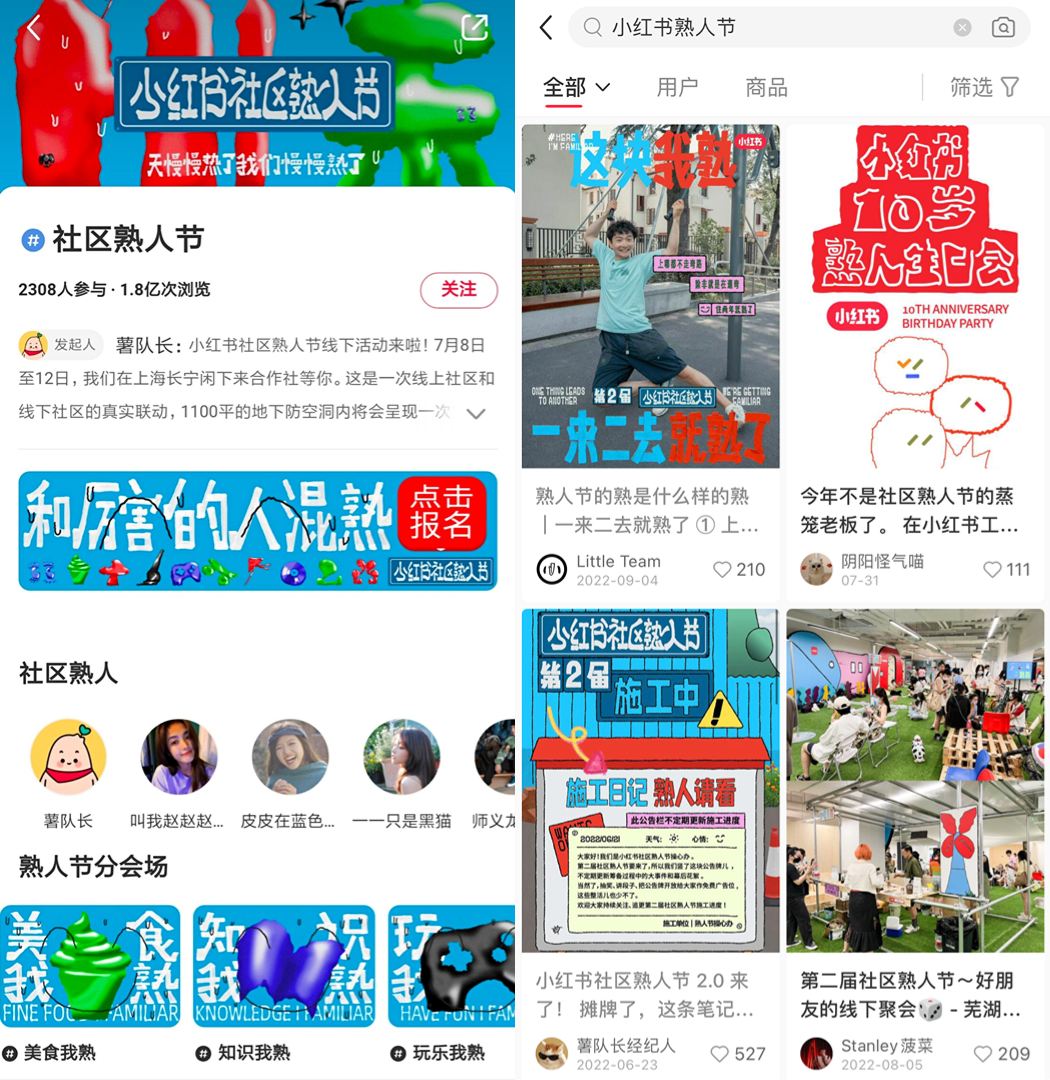Clear the search text 小红书熟人节
The width and height of the screenshot is (1050, 1080).
[962, 28]
